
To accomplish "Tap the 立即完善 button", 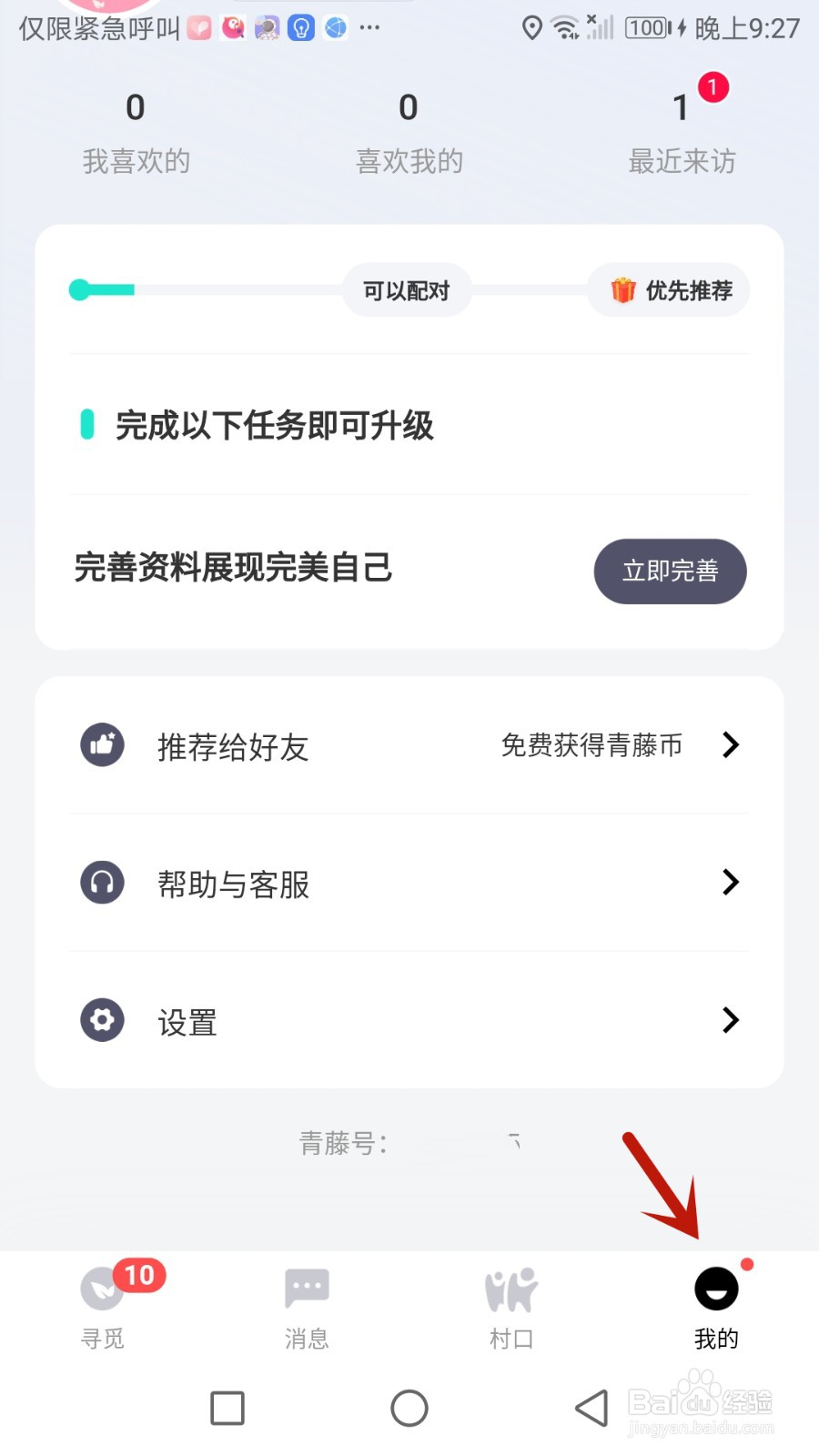I will (670, 571).
